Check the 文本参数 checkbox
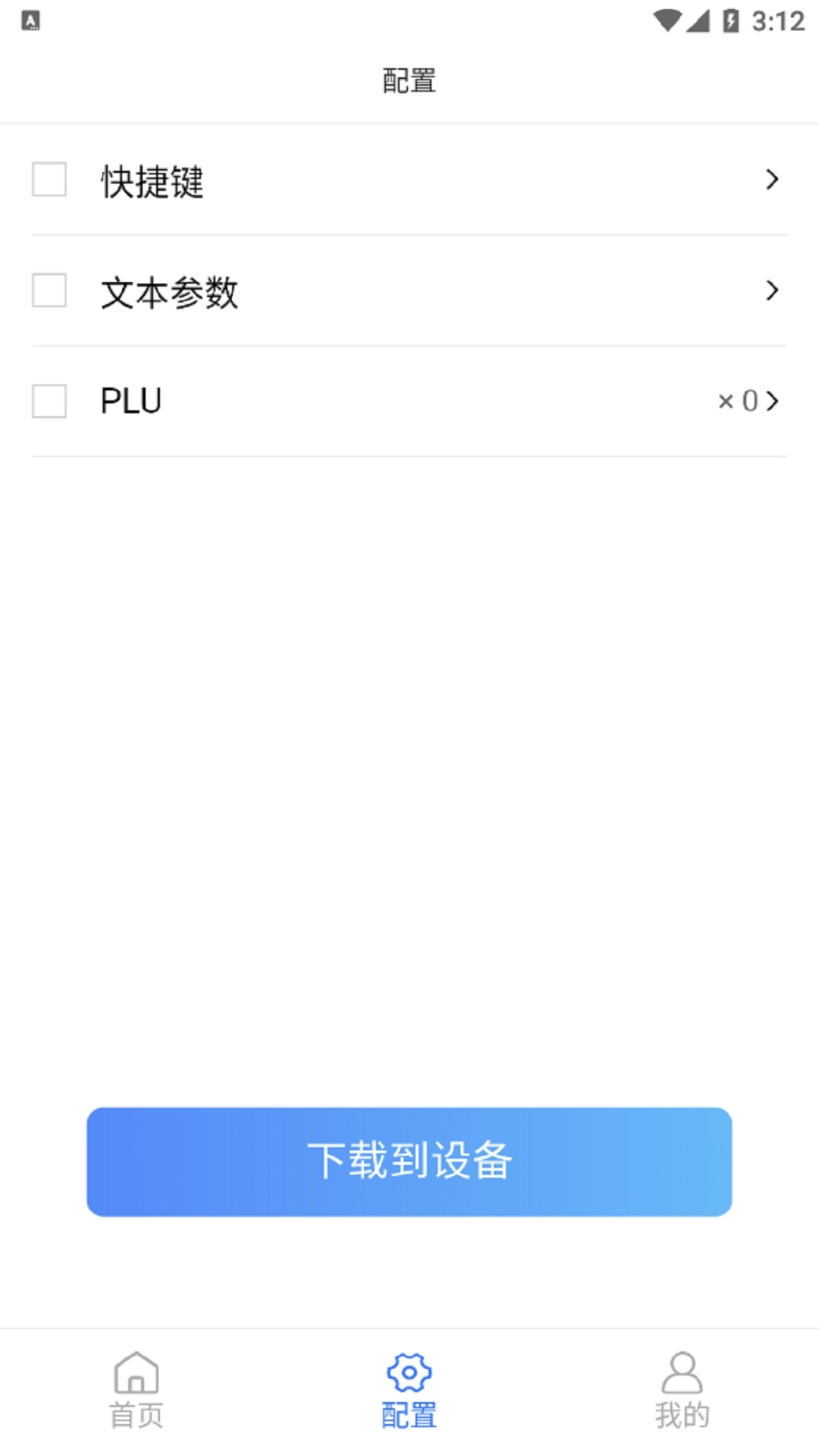The image size is (819, 1456). coord(49,290)
